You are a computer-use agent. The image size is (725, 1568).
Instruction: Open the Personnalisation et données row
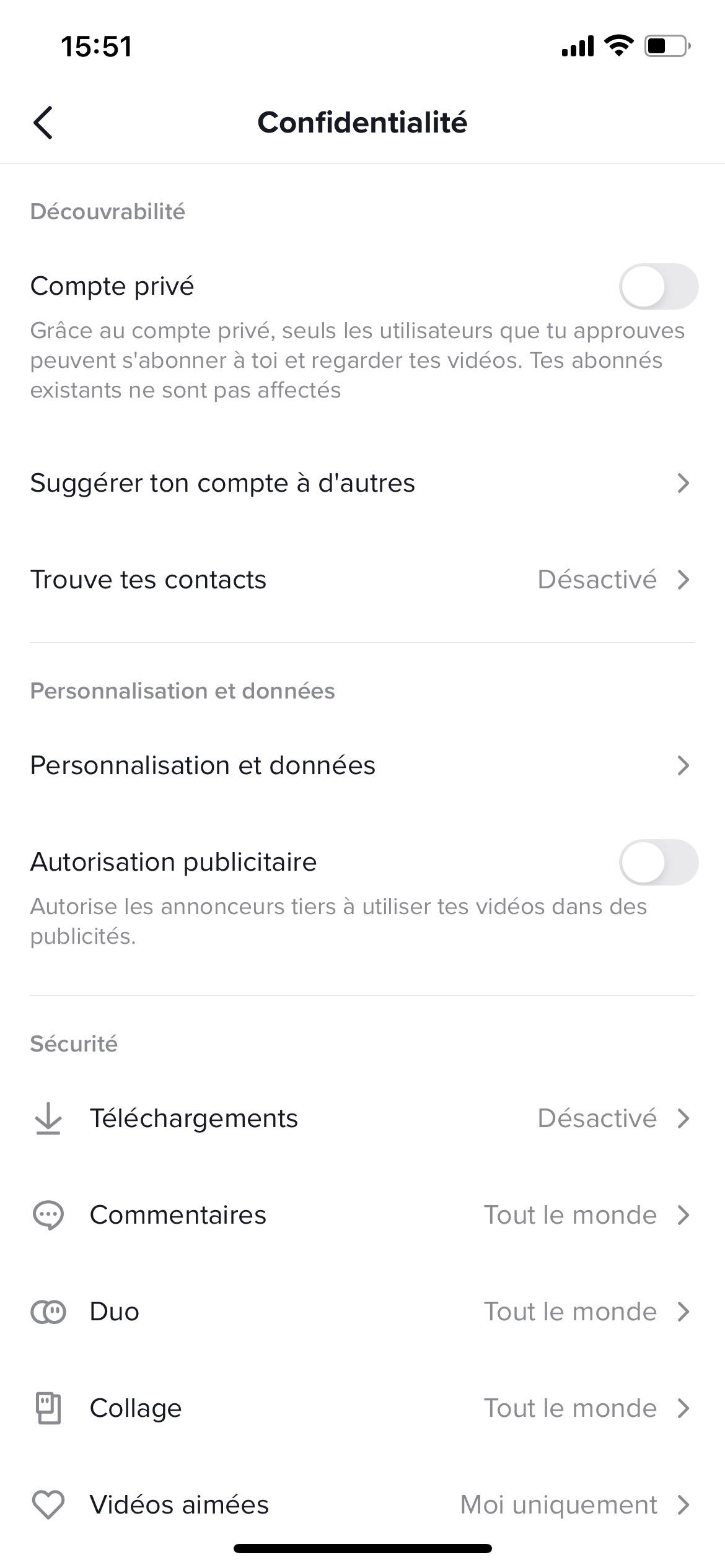(362, 765)
